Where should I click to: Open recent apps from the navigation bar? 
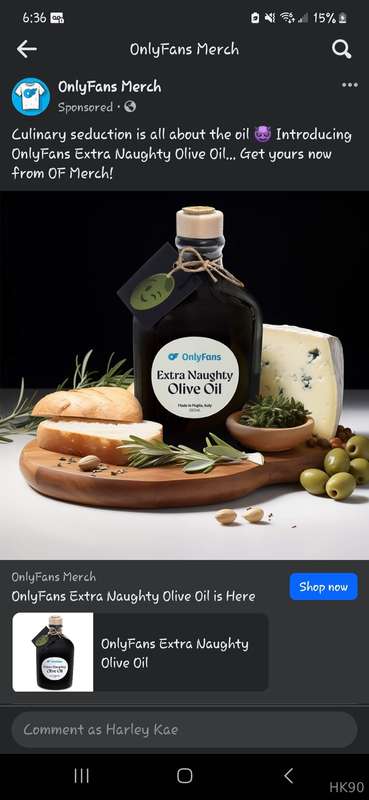click(x=82, y=776)
